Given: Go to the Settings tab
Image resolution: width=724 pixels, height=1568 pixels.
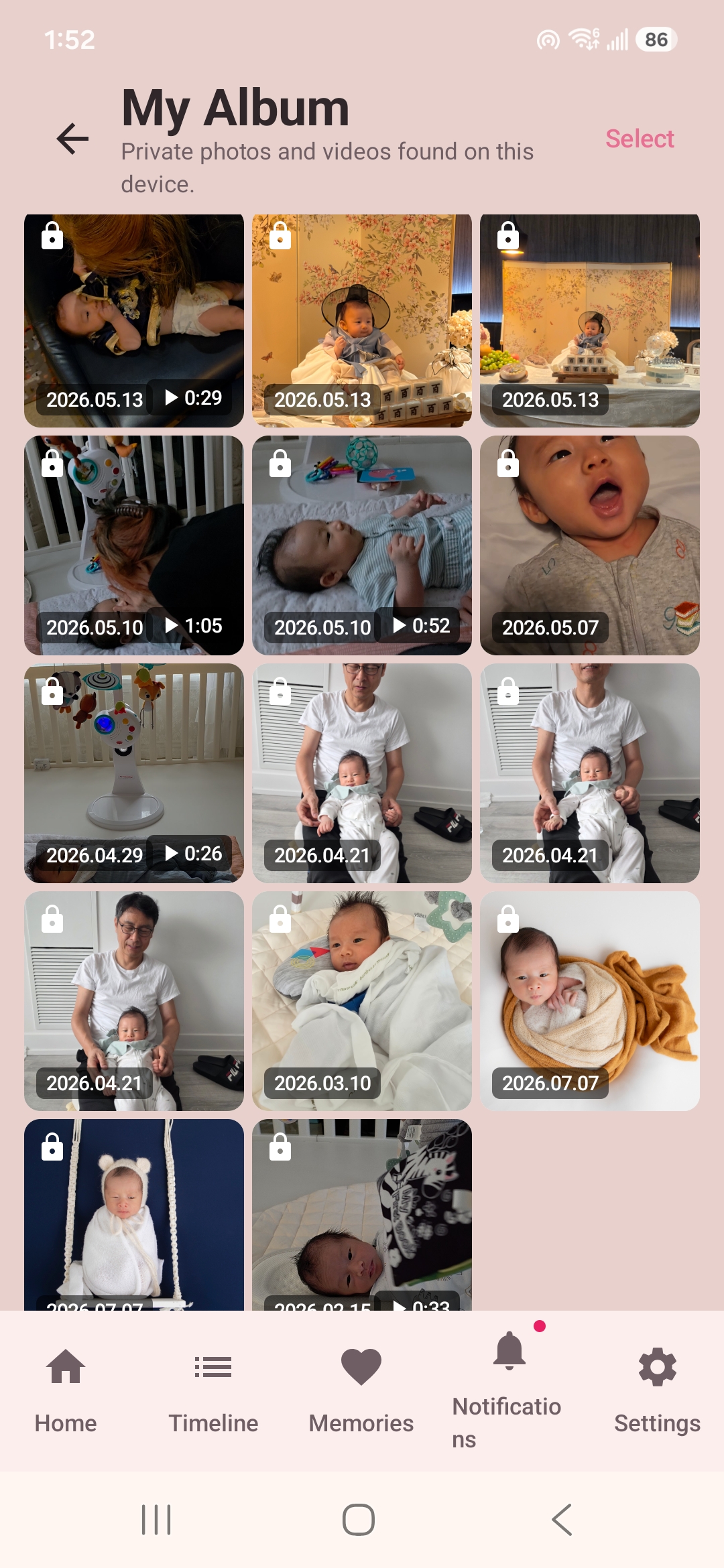Looking at the screenshot, I should [657, 1391].
